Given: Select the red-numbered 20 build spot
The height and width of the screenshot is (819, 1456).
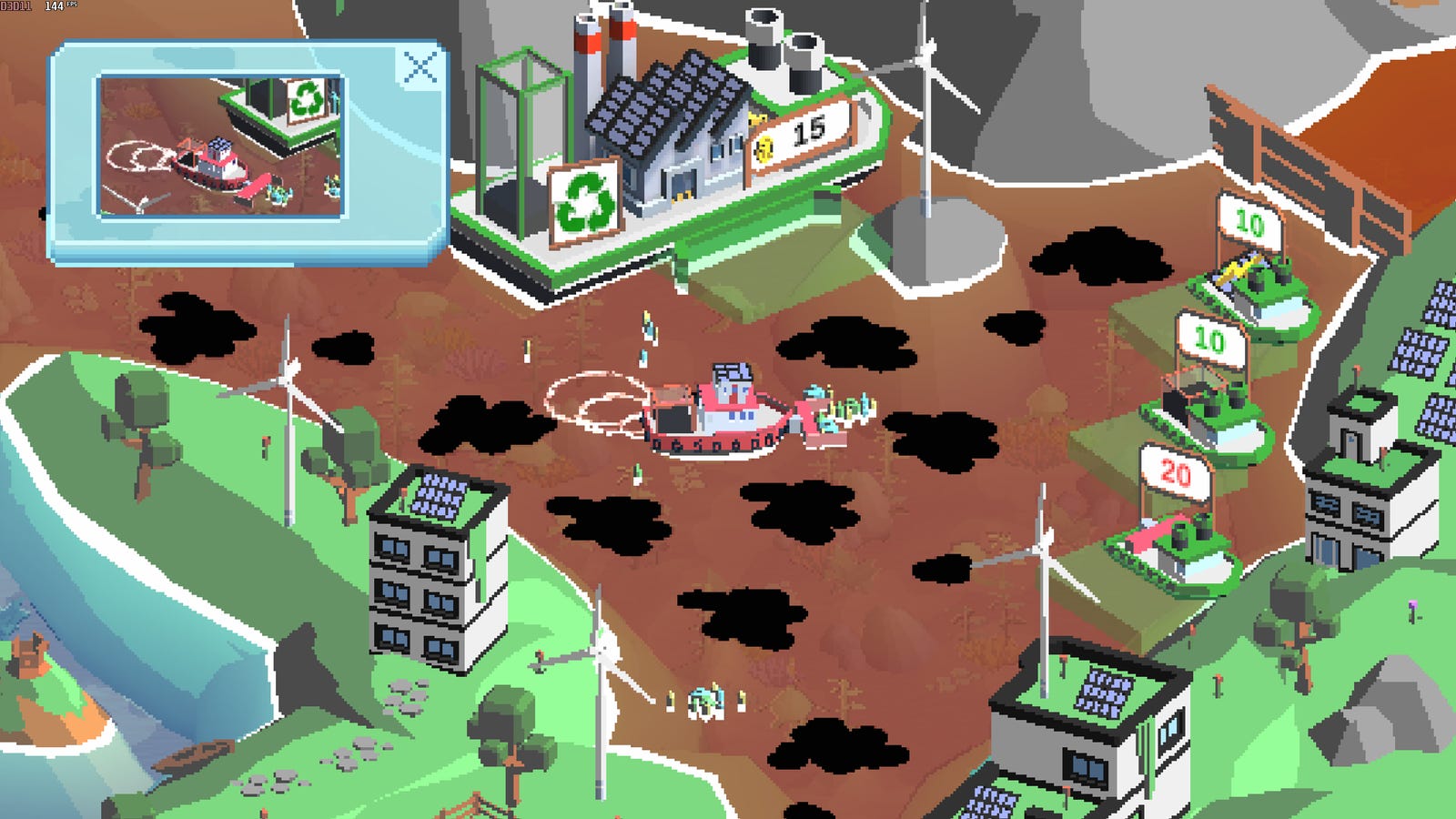Looking at the screenshot, I should coord(1174,473).
